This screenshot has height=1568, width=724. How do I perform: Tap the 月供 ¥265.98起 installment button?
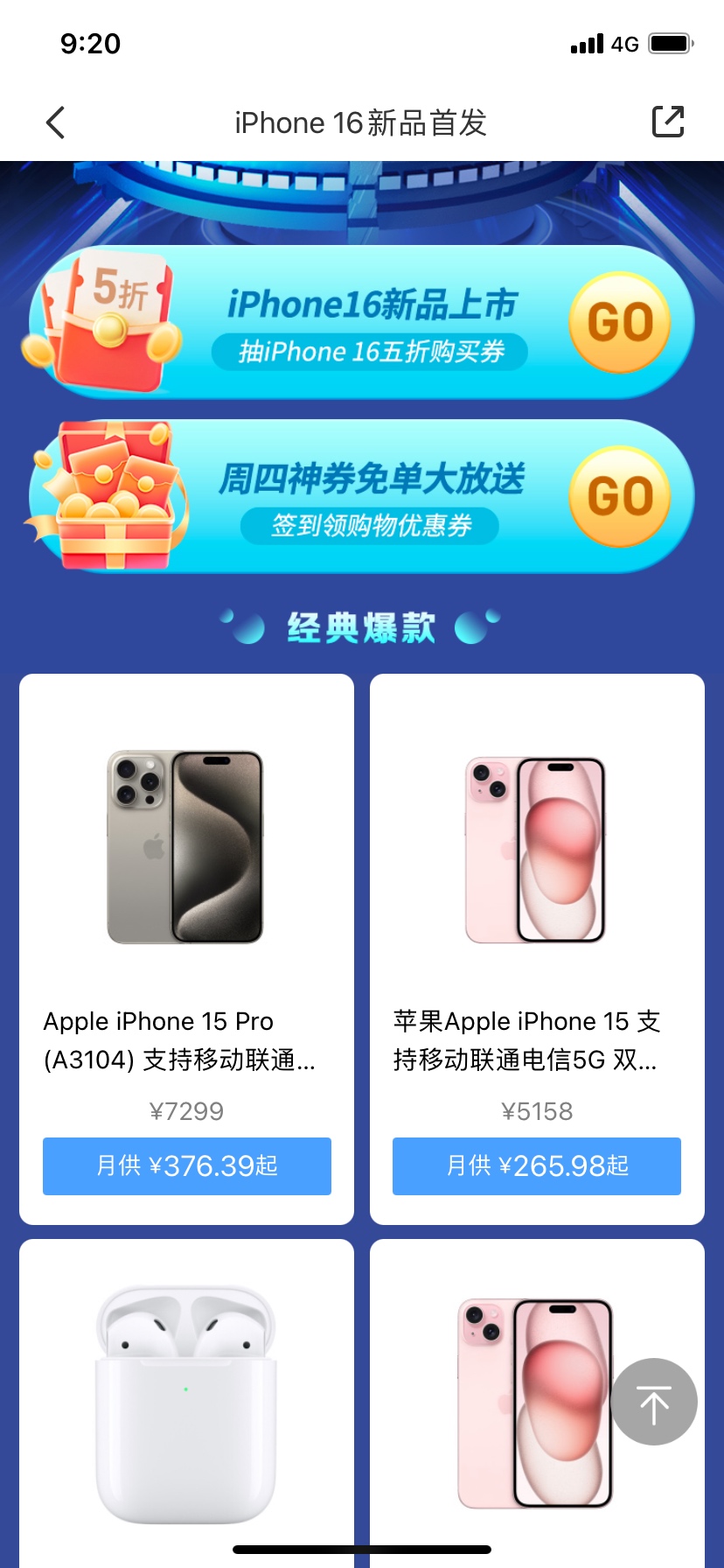[537, 1165]
